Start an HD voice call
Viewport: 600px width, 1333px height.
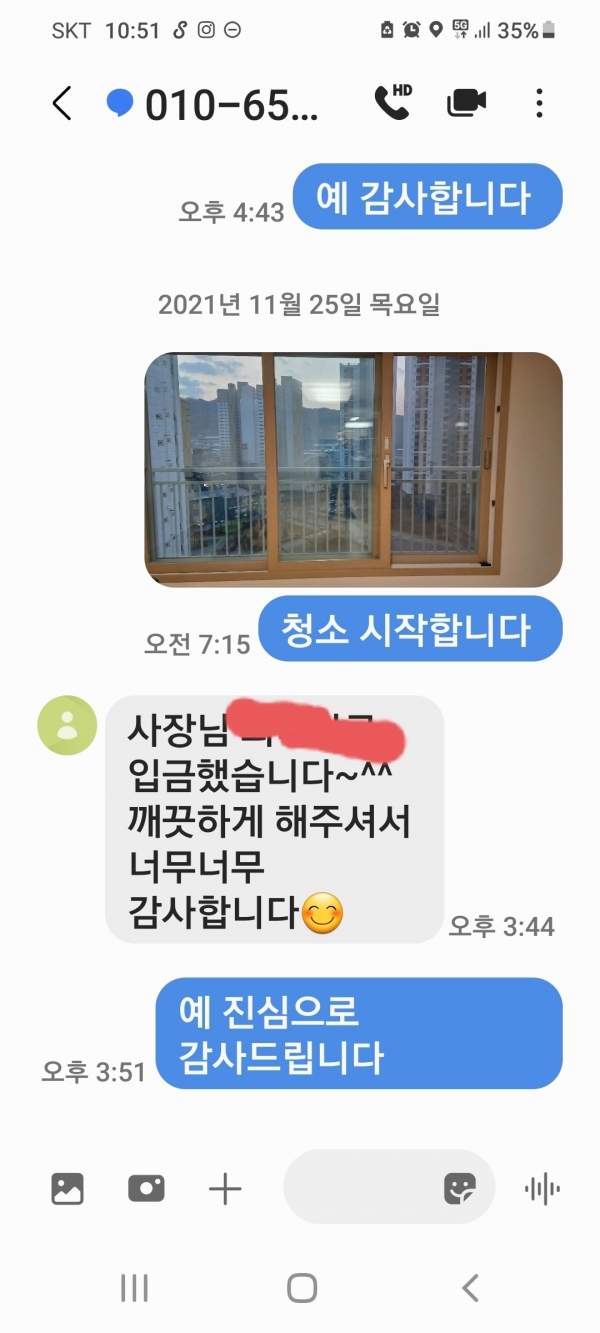(x=392, y=102)
